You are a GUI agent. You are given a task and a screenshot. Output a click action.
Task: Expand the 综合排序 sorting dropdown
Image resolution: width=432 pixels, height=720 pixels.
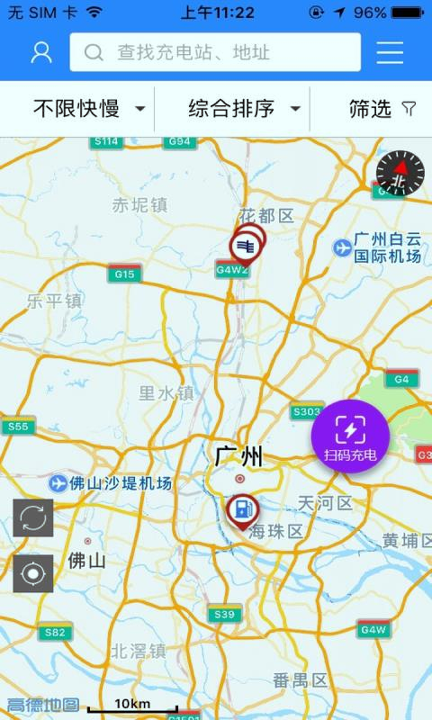click(x=245, y=109)
